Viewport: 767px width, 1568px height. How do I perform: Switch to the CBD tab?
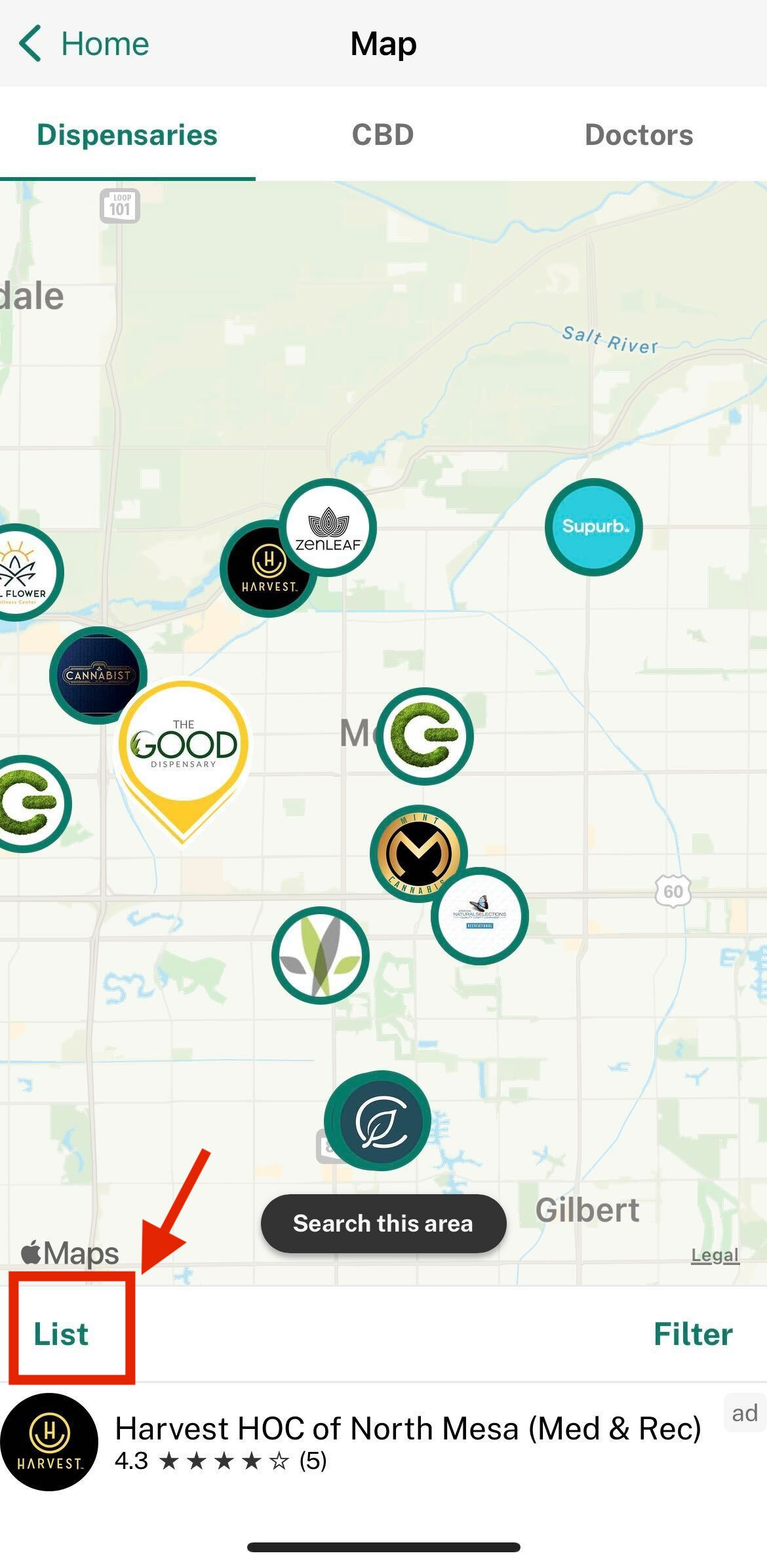(x=383, y=134)
